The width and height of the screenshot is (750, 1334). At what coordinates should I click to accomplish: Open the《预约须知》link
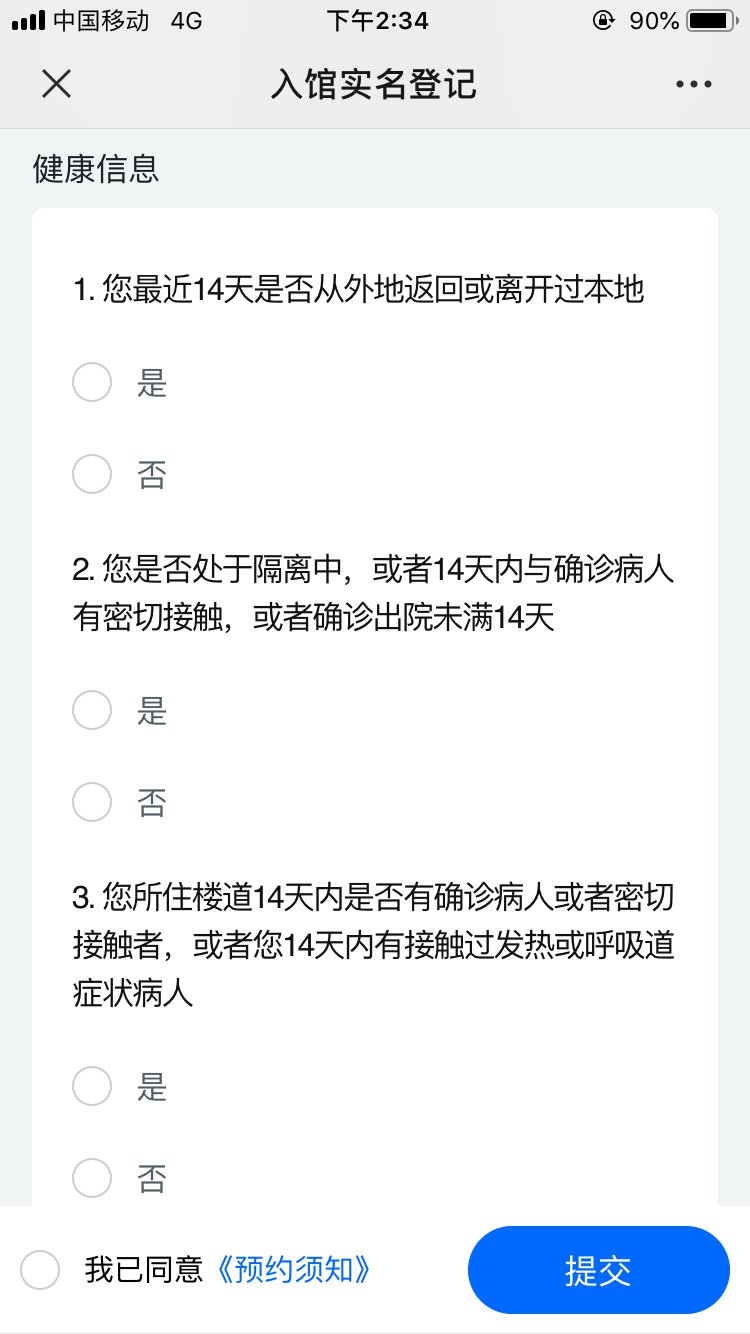[294, 1271]
